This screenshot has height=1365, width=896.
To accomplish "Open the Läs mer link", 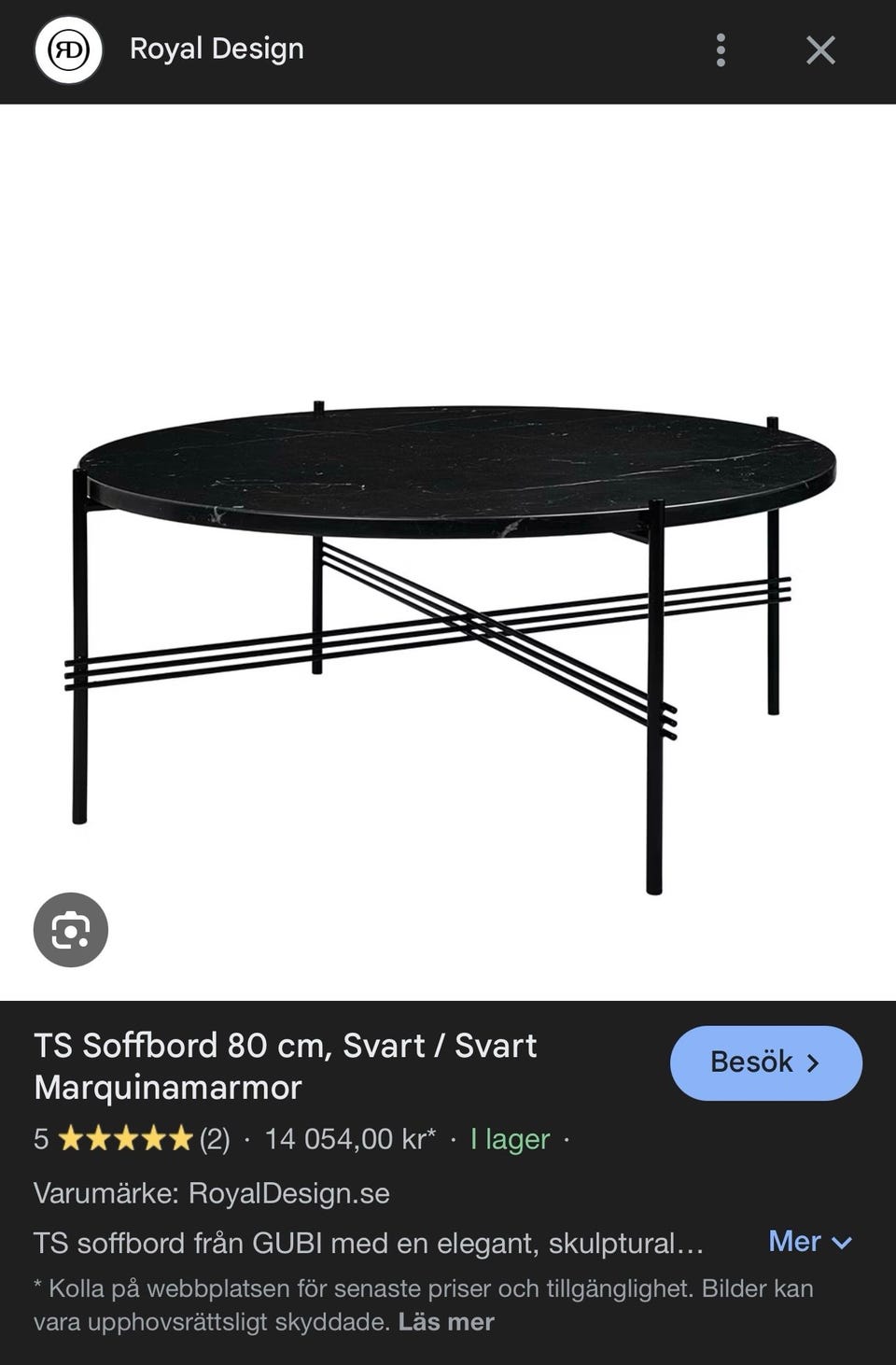I will click(x=446, y=1322).
